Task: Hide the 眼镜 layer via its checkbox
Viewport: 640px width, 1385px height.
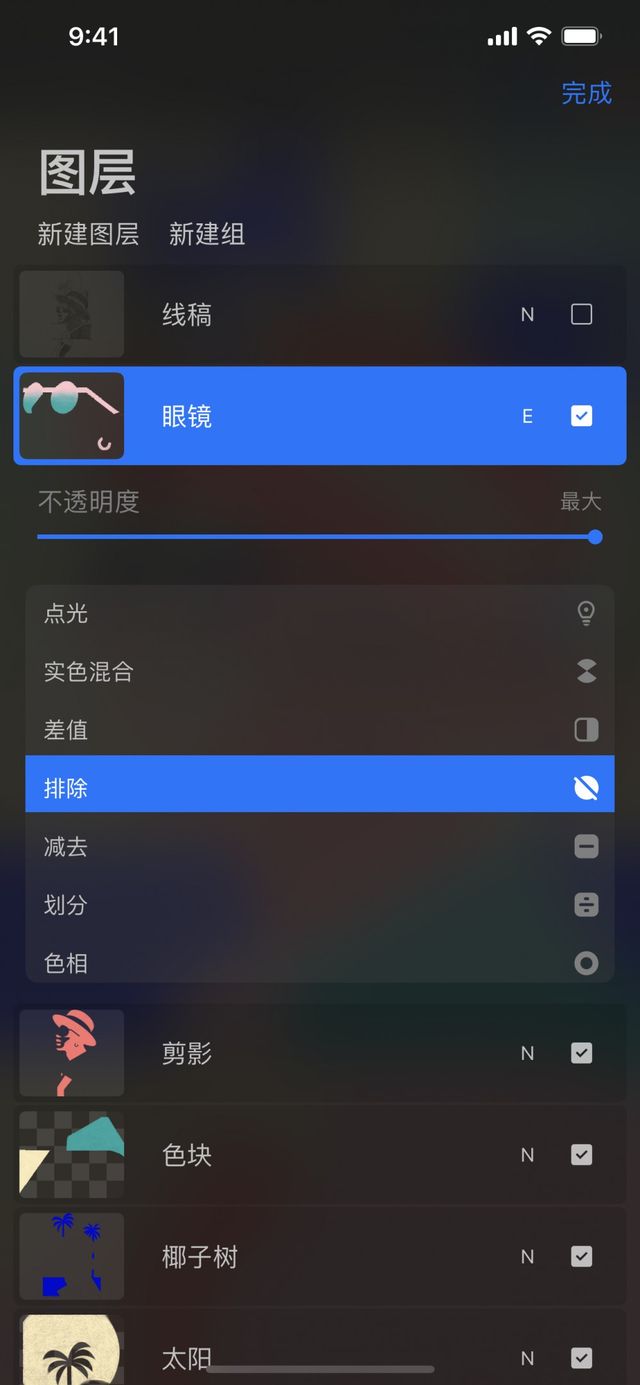Action: (x=581, y=416)
